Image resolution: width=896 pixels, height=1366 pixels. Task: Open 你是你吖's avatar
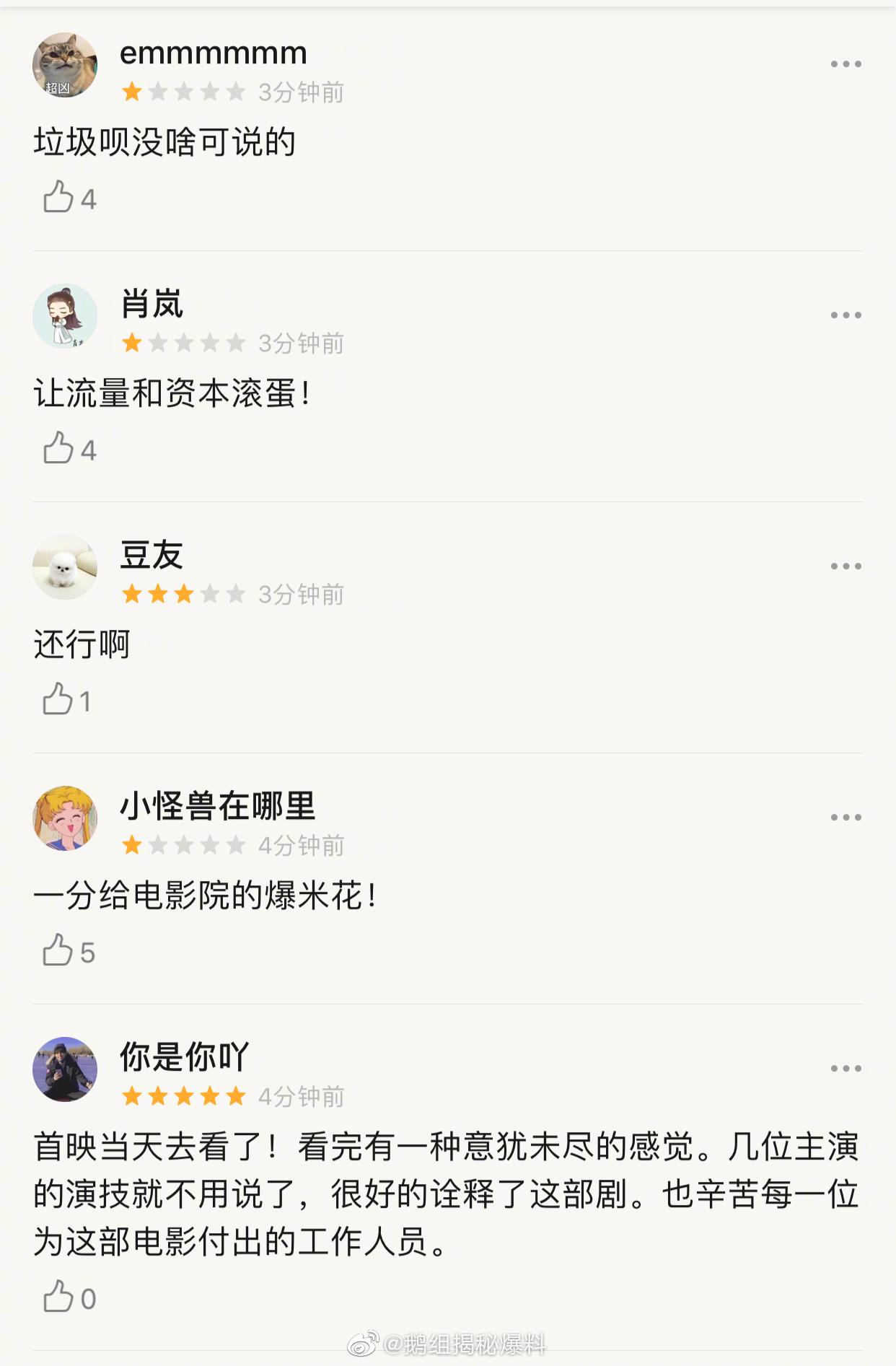65,1069
